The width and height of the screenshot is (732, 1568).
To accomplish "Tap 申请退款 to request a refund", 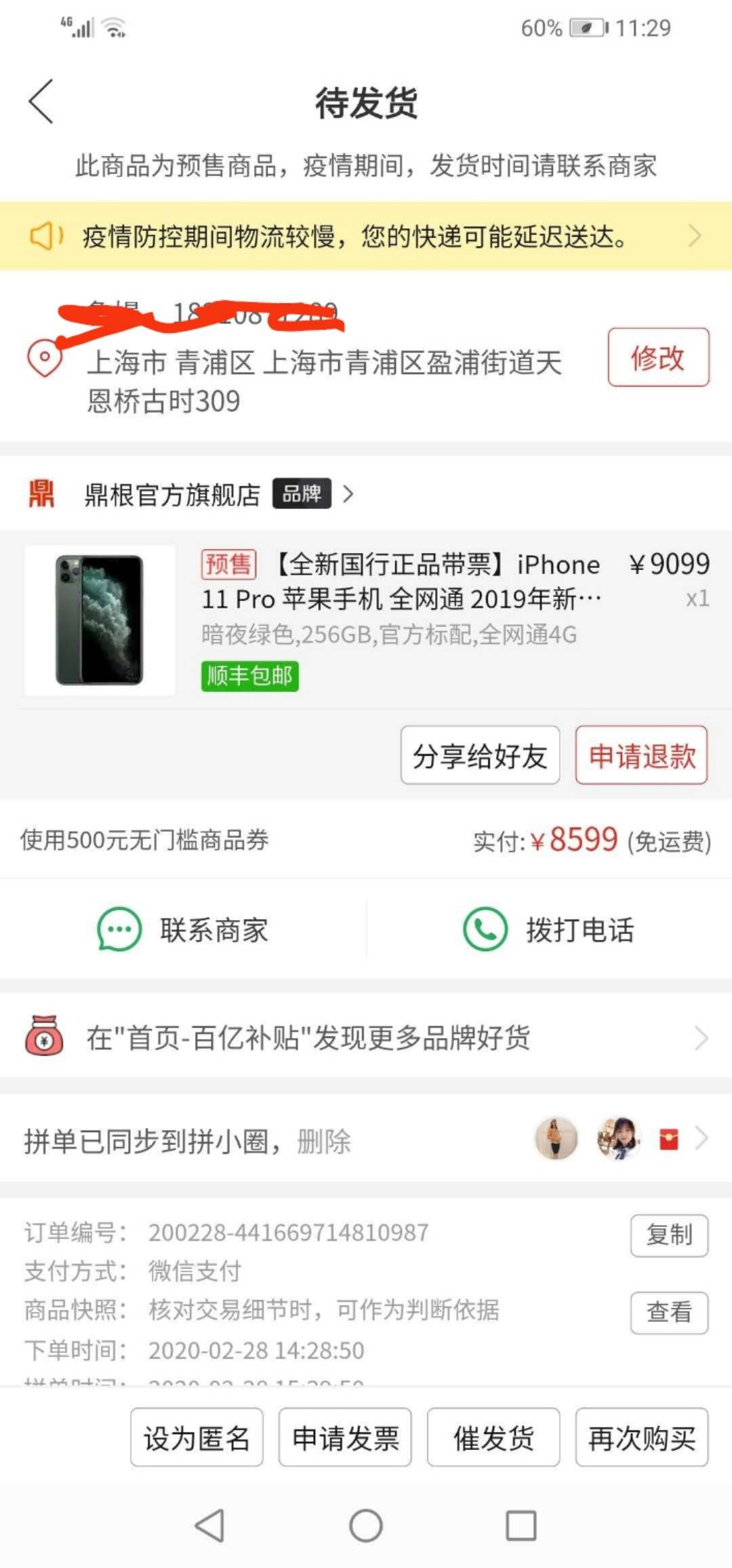I will tap(641, 755).
